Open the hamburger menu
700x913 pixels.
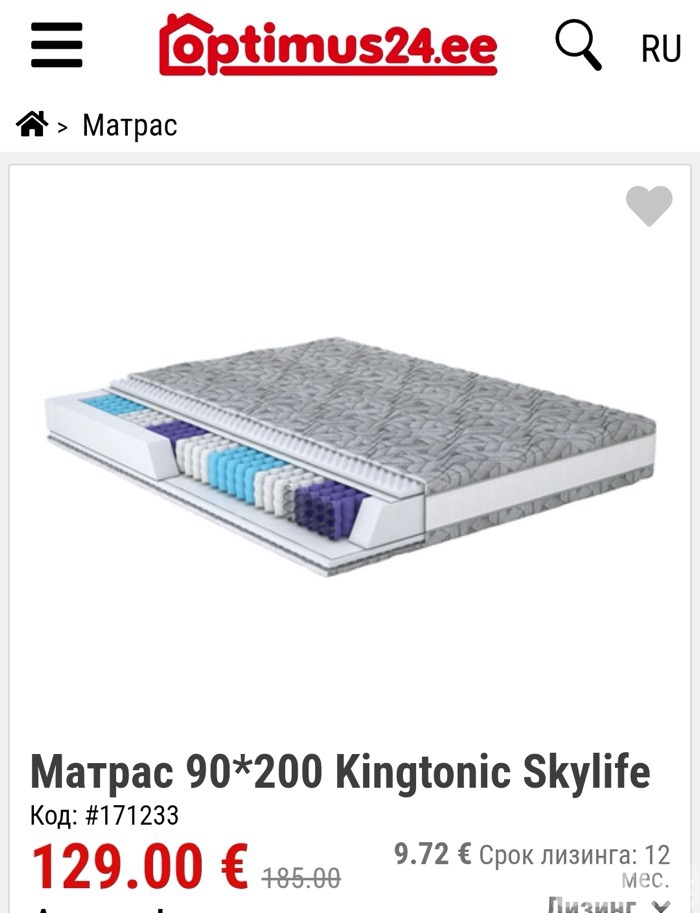click(57, 46)
